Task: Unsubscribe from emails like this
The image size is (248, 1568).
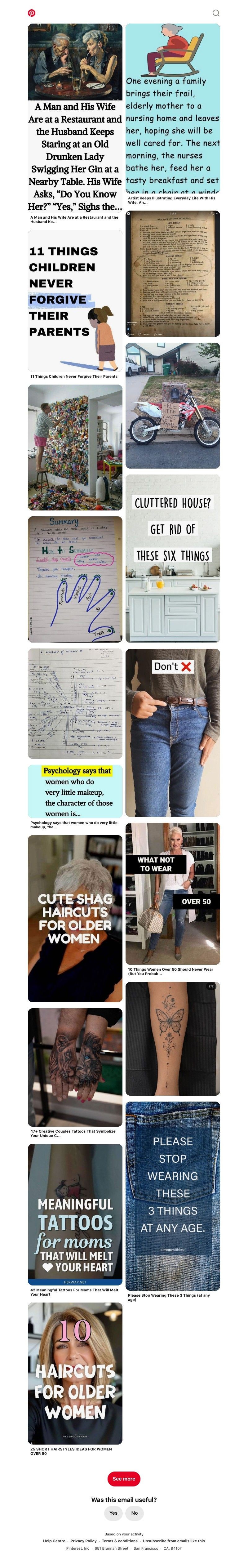Action: click(174, 1541)
